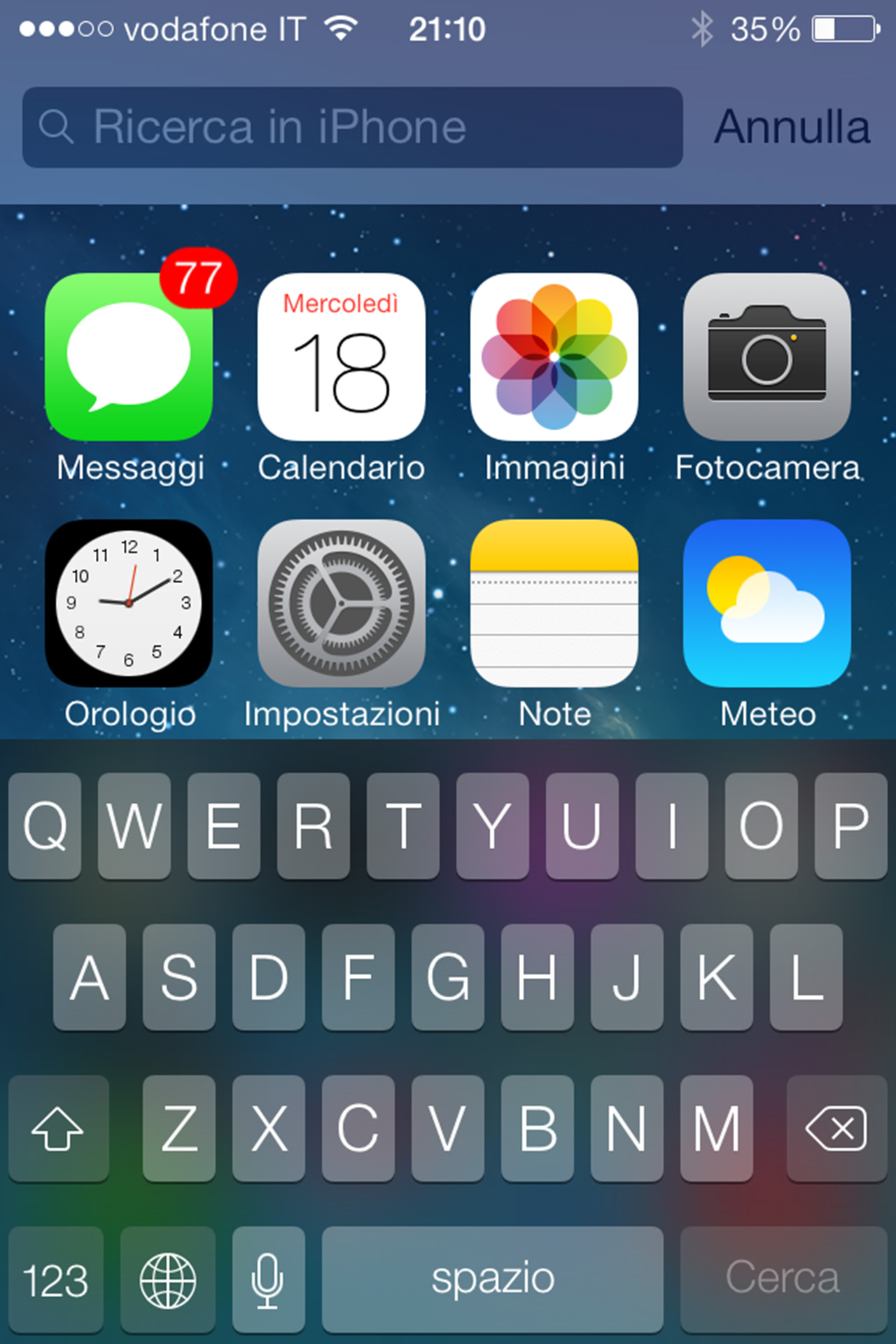
Task: Change keyboard language with the globe key
Action: [x=168, y=1280]
